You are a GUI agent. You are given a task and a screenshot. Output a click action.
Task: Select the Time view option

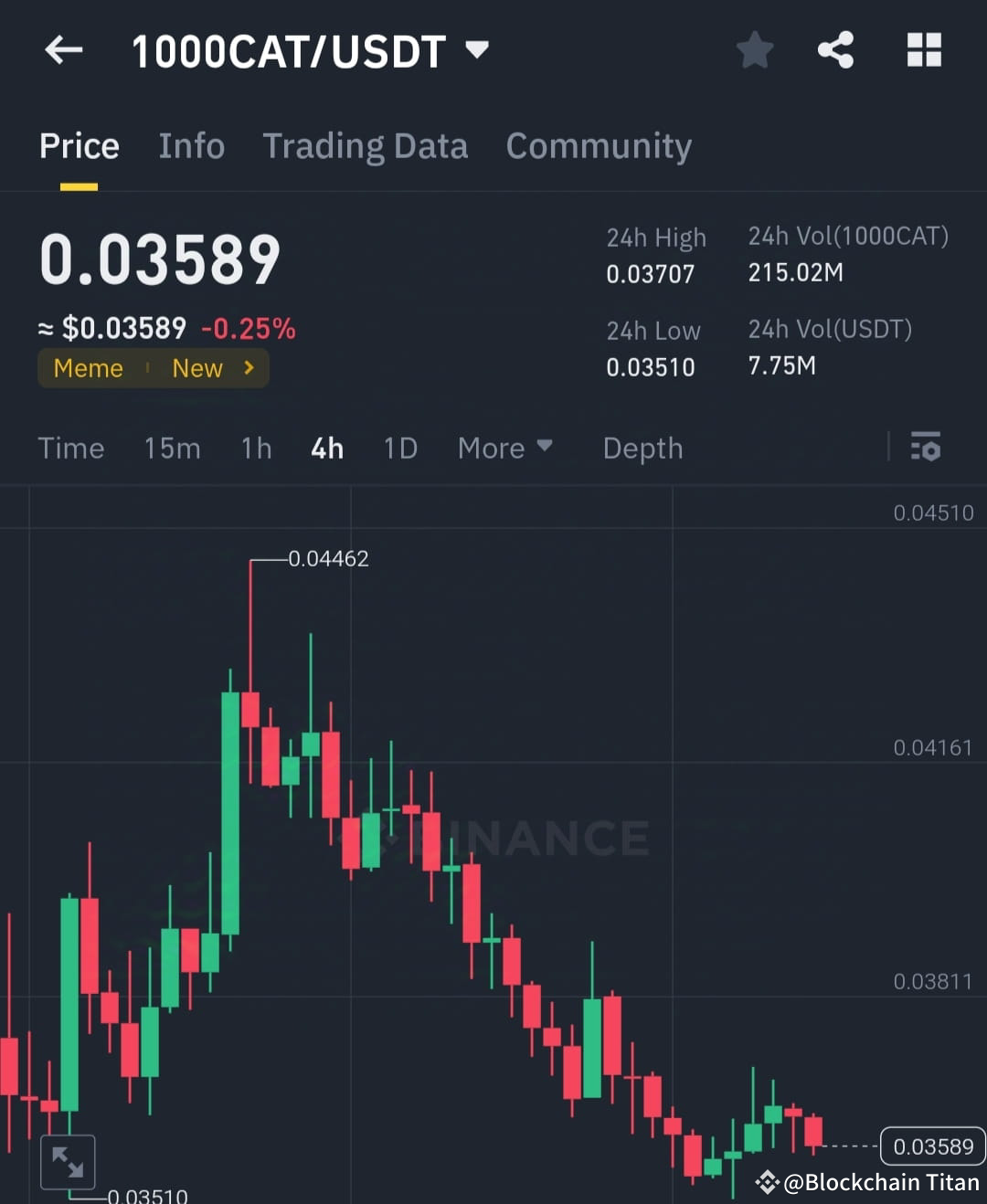tap(71, 448)
